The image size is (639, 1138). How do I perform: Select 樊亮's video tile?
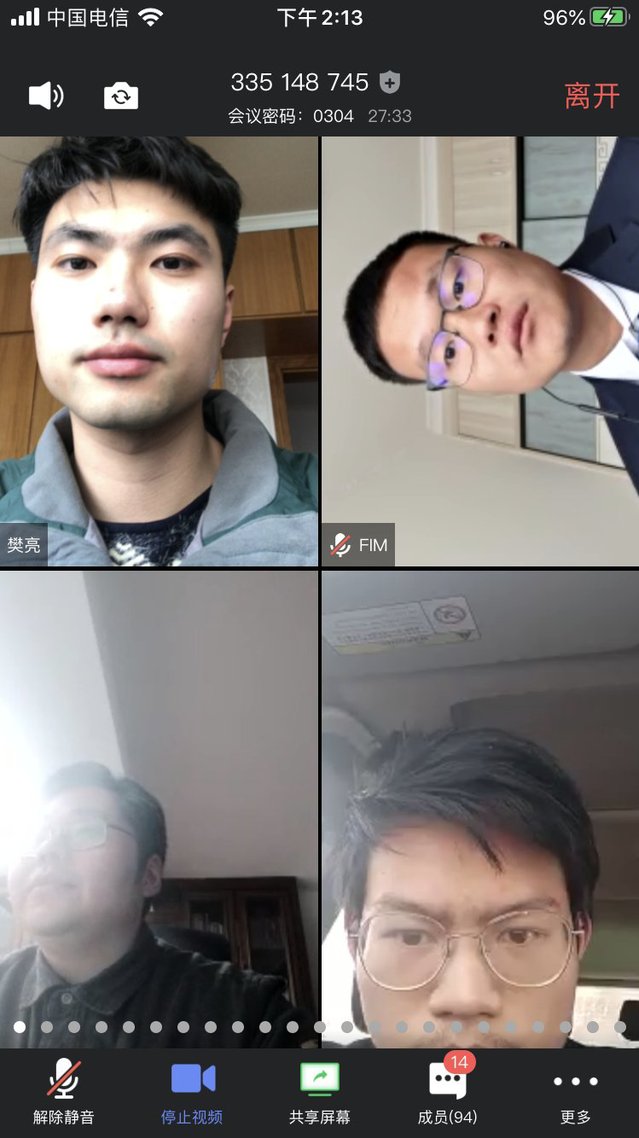(159, 350)
